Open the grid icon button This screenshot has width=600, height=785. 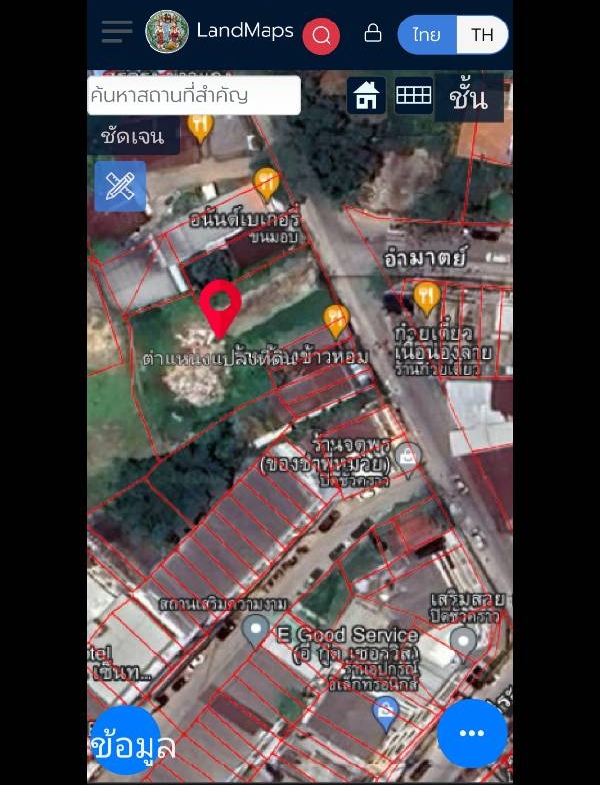pos(413,96)
